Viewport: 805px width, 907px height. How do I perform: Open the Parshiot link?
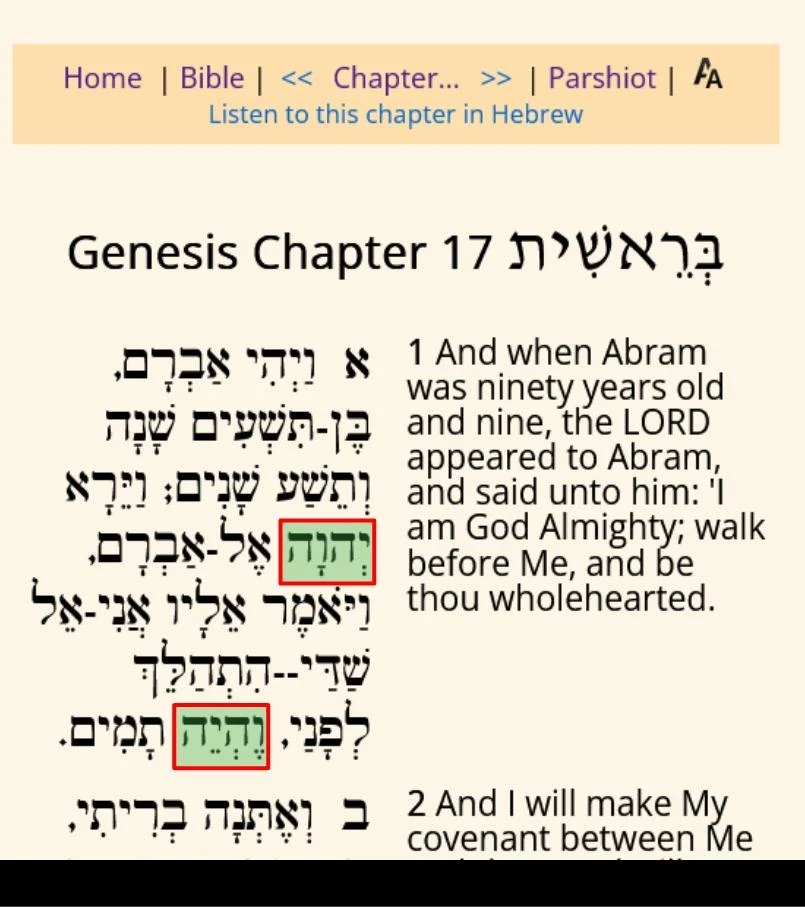click(602, 78)
